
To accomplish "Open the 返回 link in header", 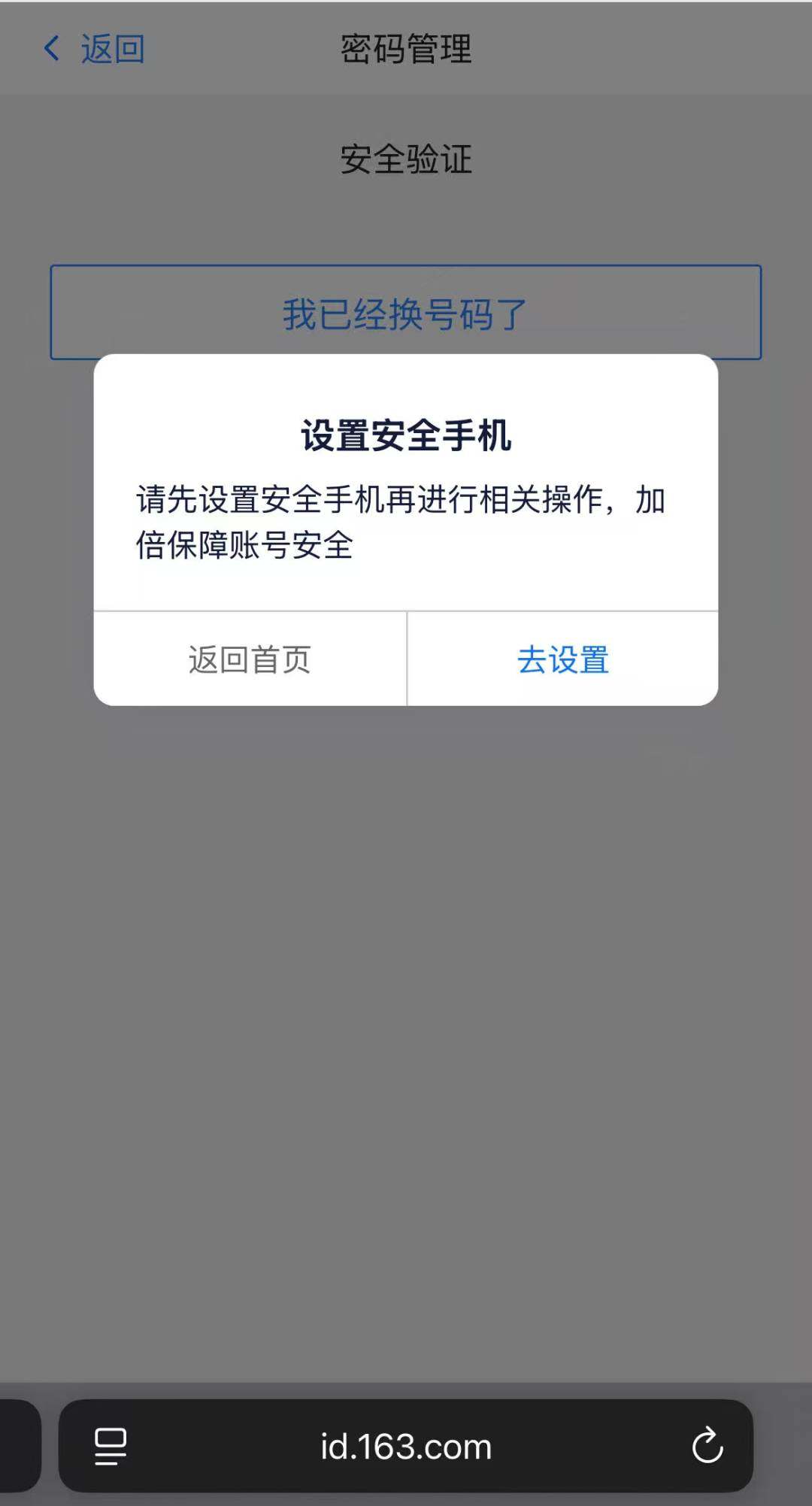I will (112, 47).
